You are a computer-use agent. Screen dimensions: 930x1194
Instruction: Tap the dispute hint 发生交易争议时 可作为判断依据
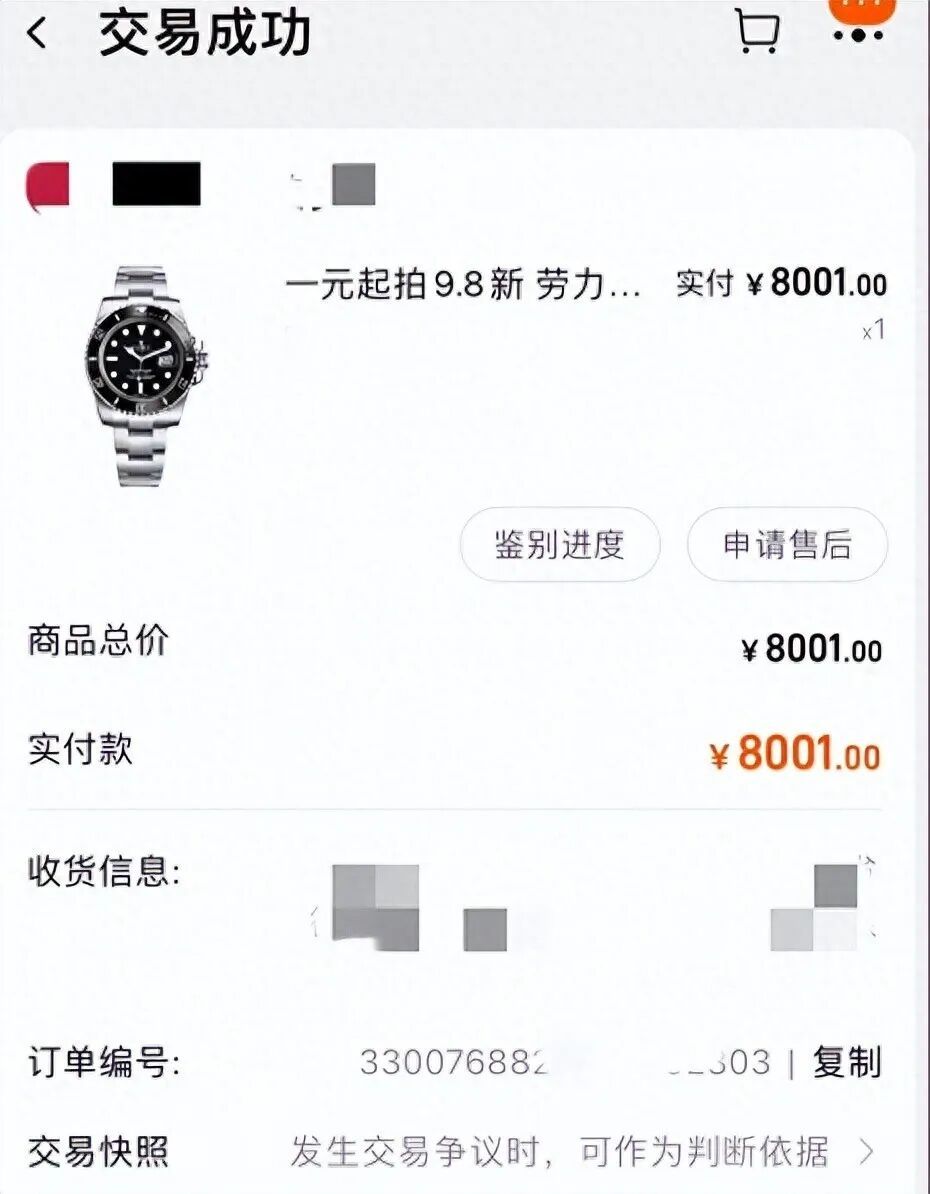(560, 1150)
